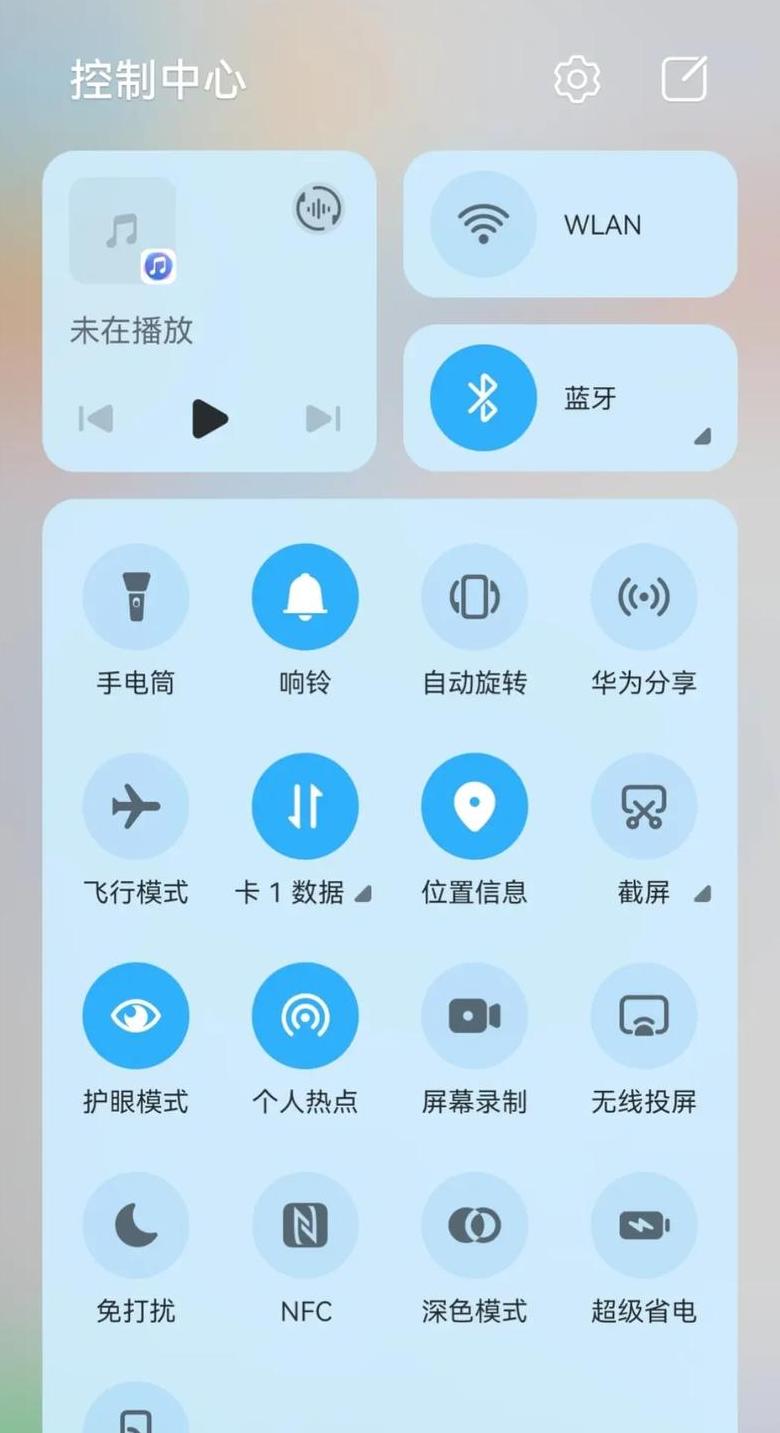Turn on Do Not Disturb (免打扰)
The width and height of the screenshot is (780, 1433).
[135, 1225]
